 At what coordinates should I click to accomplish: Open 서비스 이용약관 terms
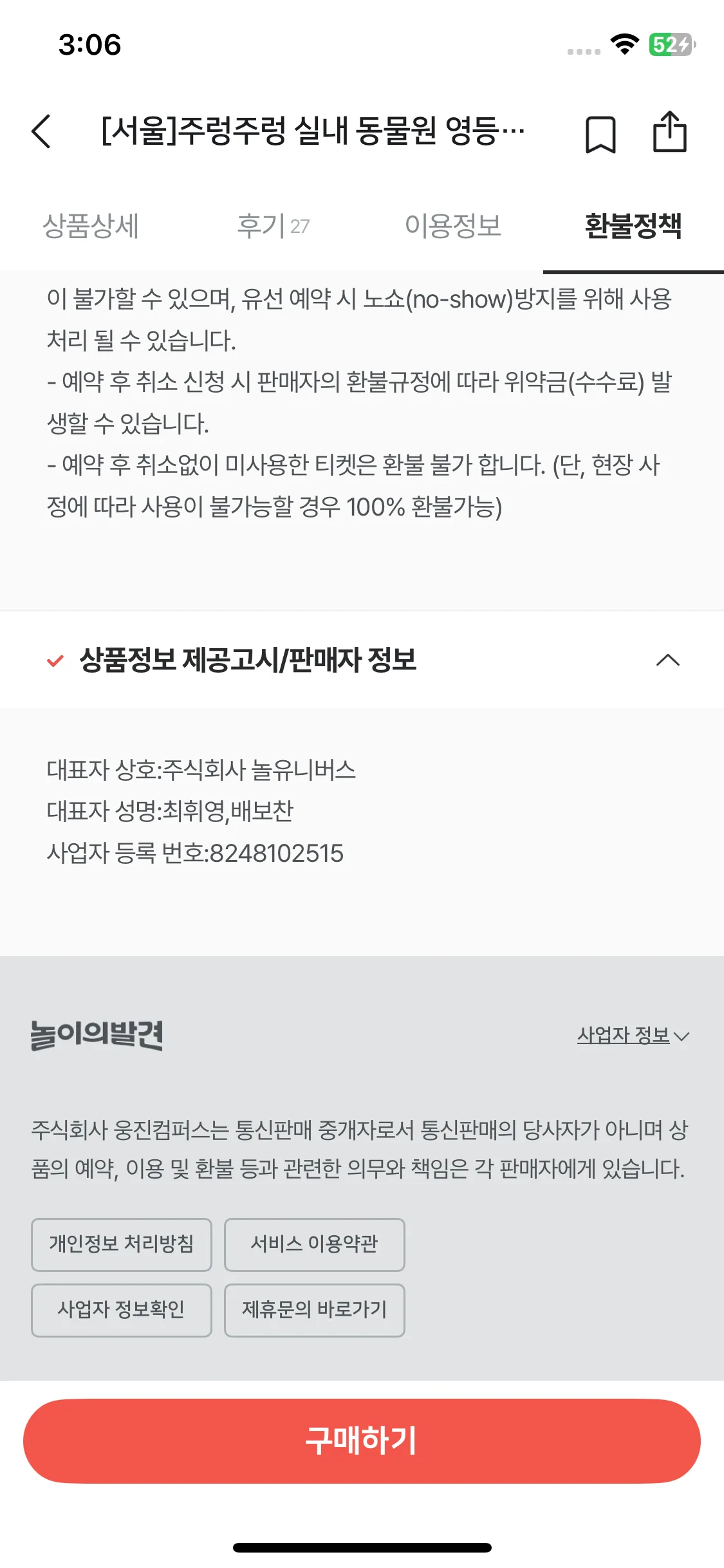tap(314, 1244)
